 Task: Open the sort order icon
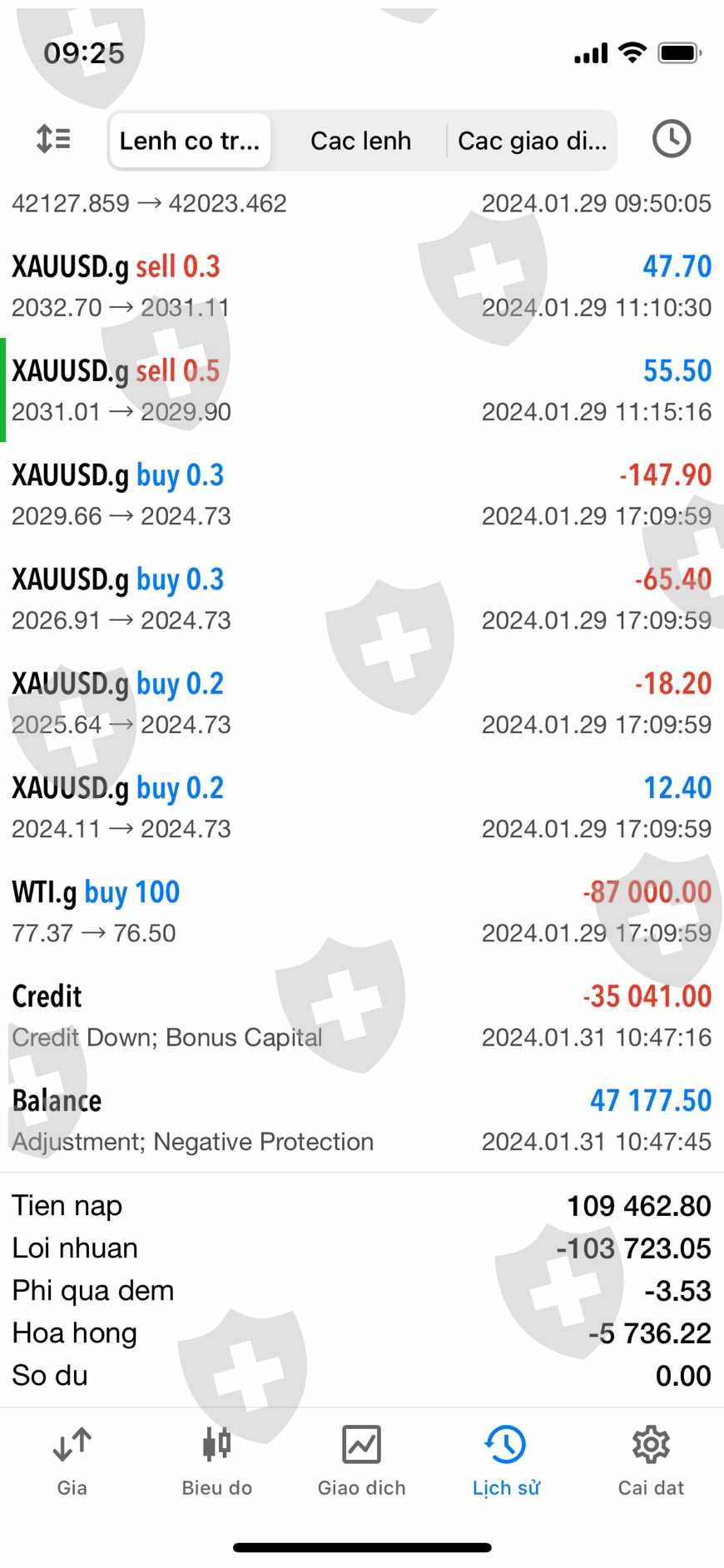pyautogui.click(x=54, y=139)
